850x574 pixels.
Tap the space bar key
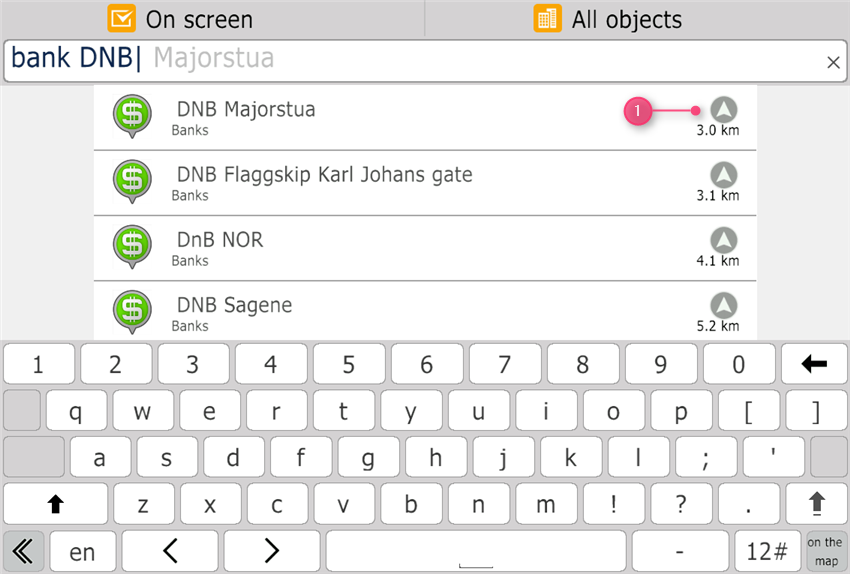(x=476, y=551)
